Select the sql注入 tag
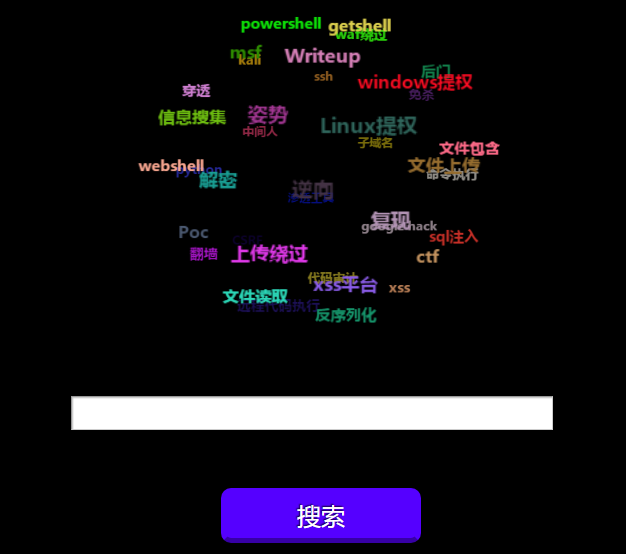Image resolution: width=626 pixels, height=554 pixels. [454, 237]
